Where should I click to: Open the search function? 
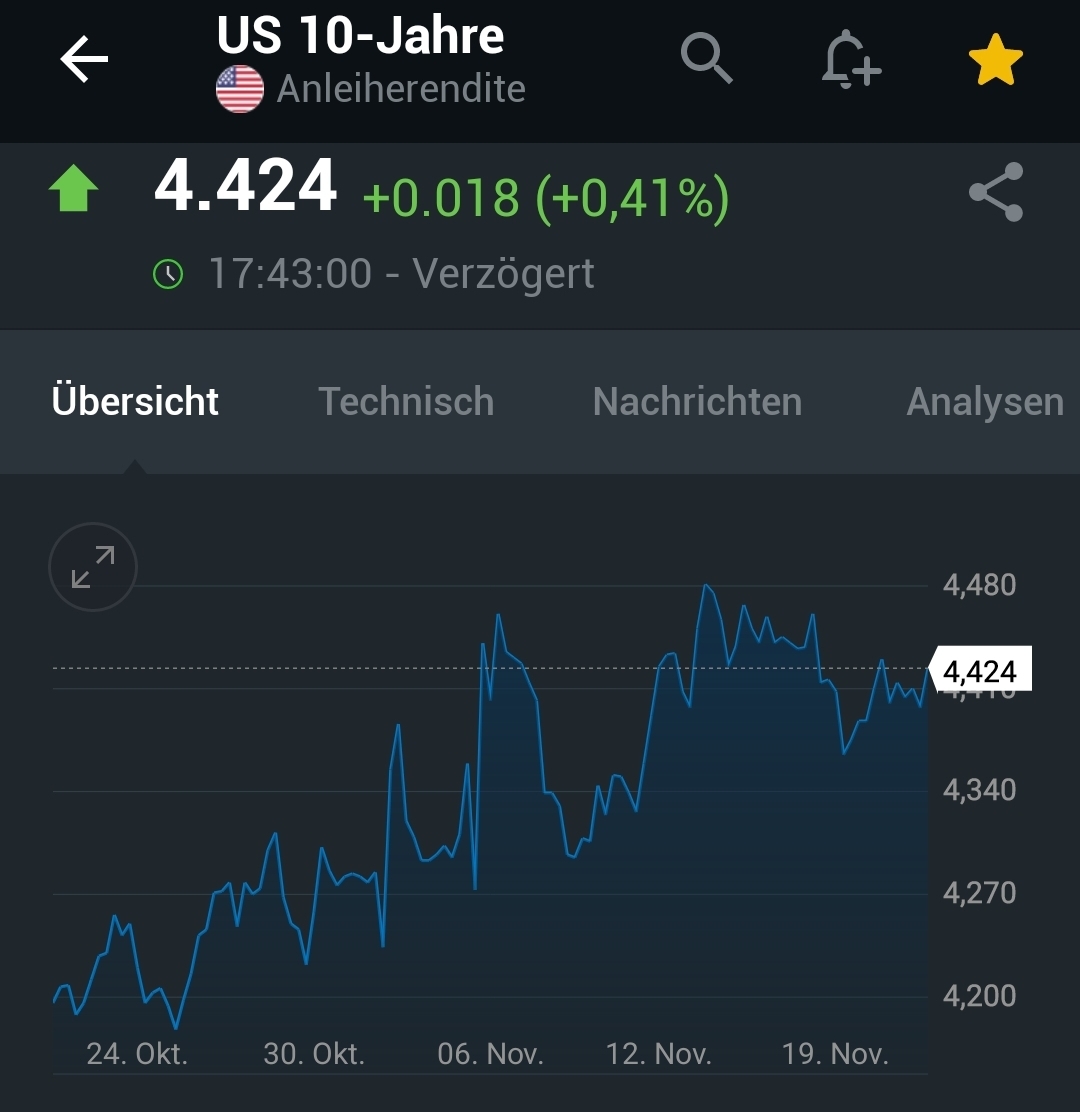click(x=707, y=58)
